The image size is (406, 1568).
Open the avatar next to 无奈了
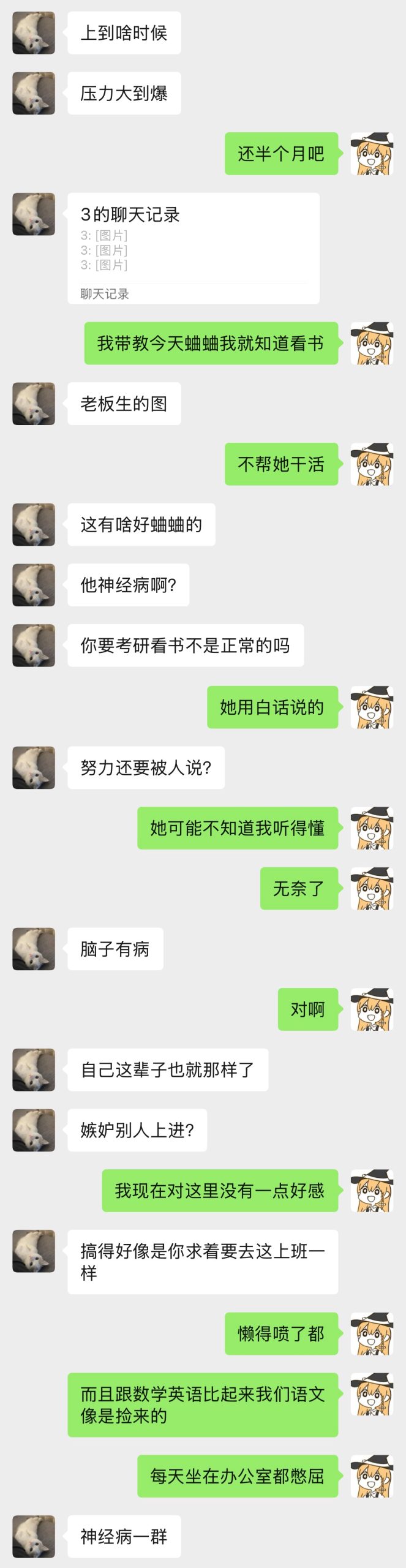[372, 888]
